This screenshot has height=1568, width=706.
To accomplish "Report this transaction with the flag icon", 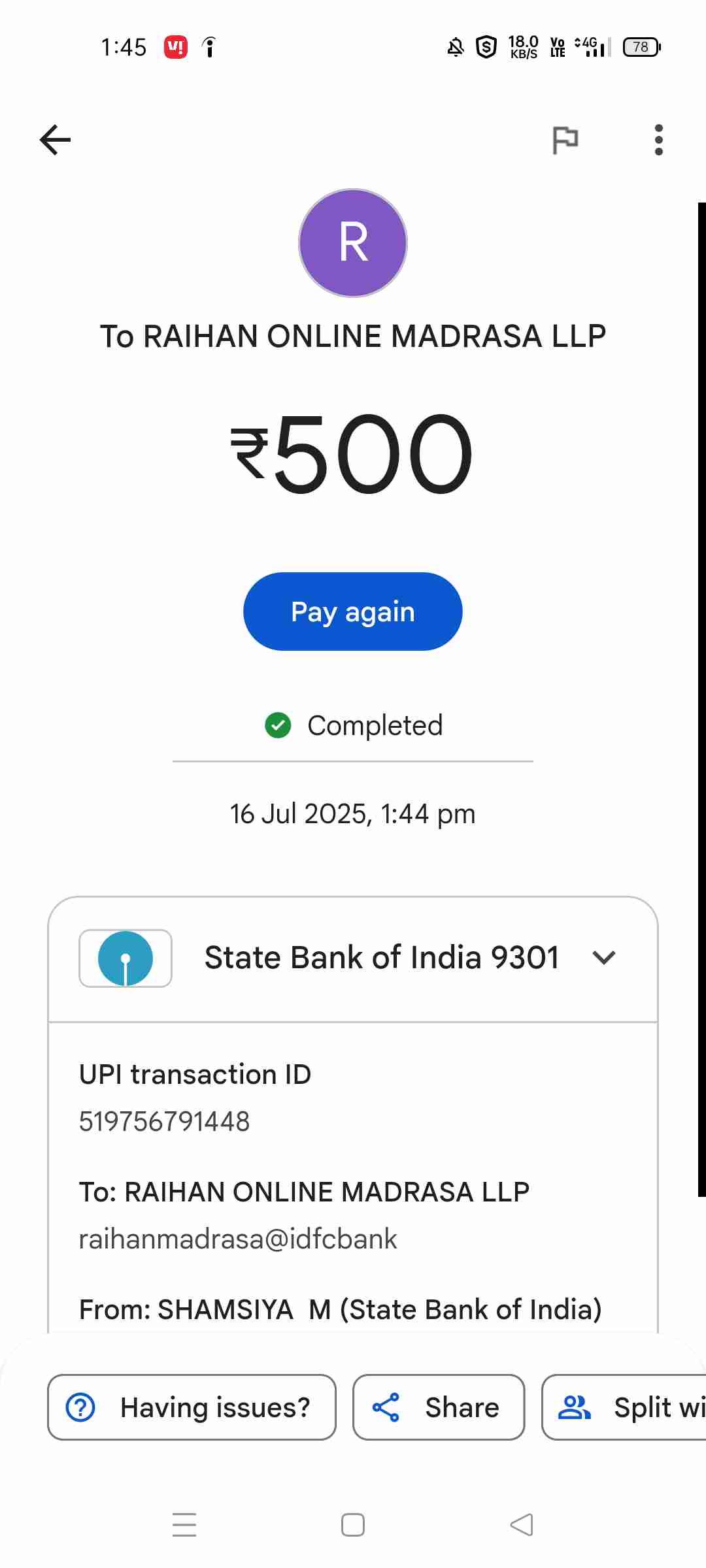I will (565, 140).
